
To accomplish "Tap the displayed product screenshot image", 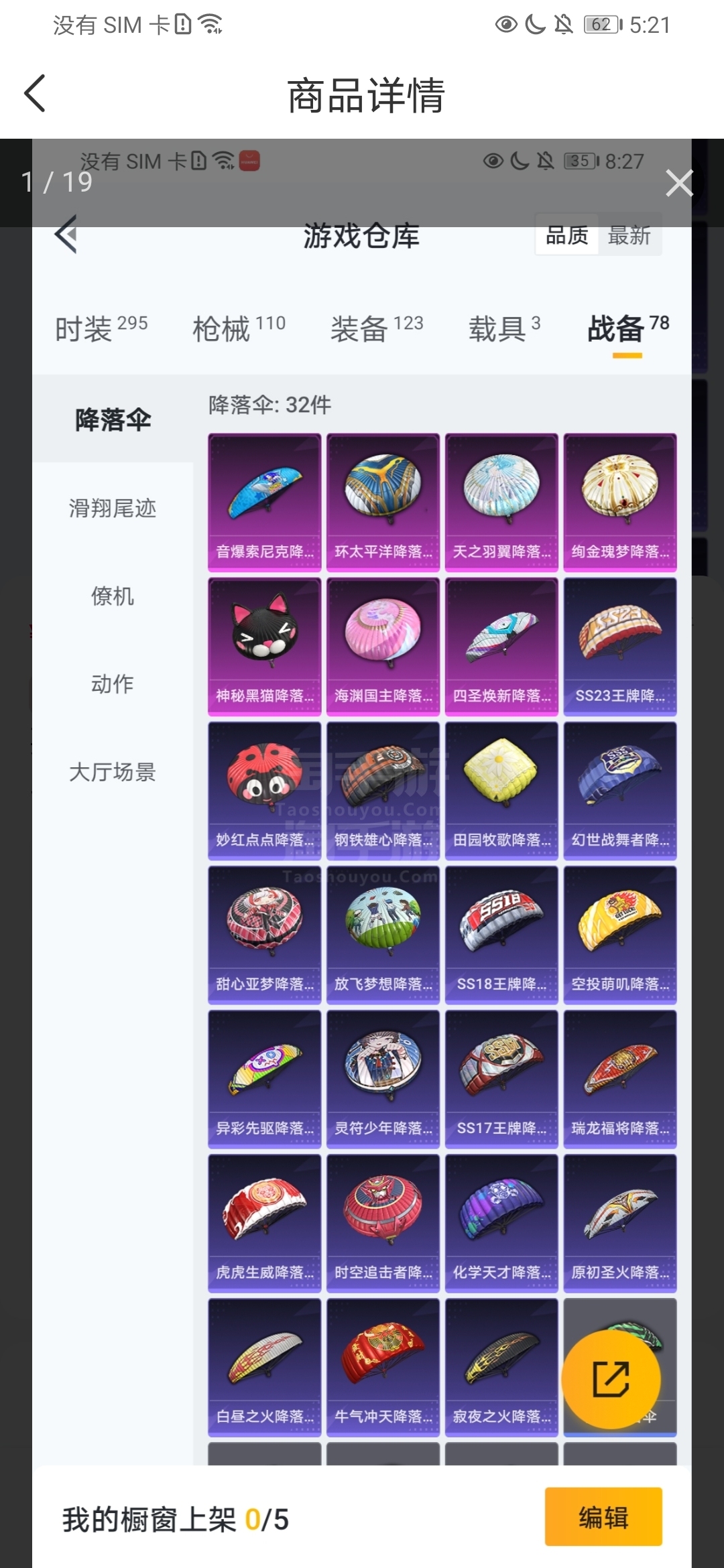I will (x=362, y=851).
